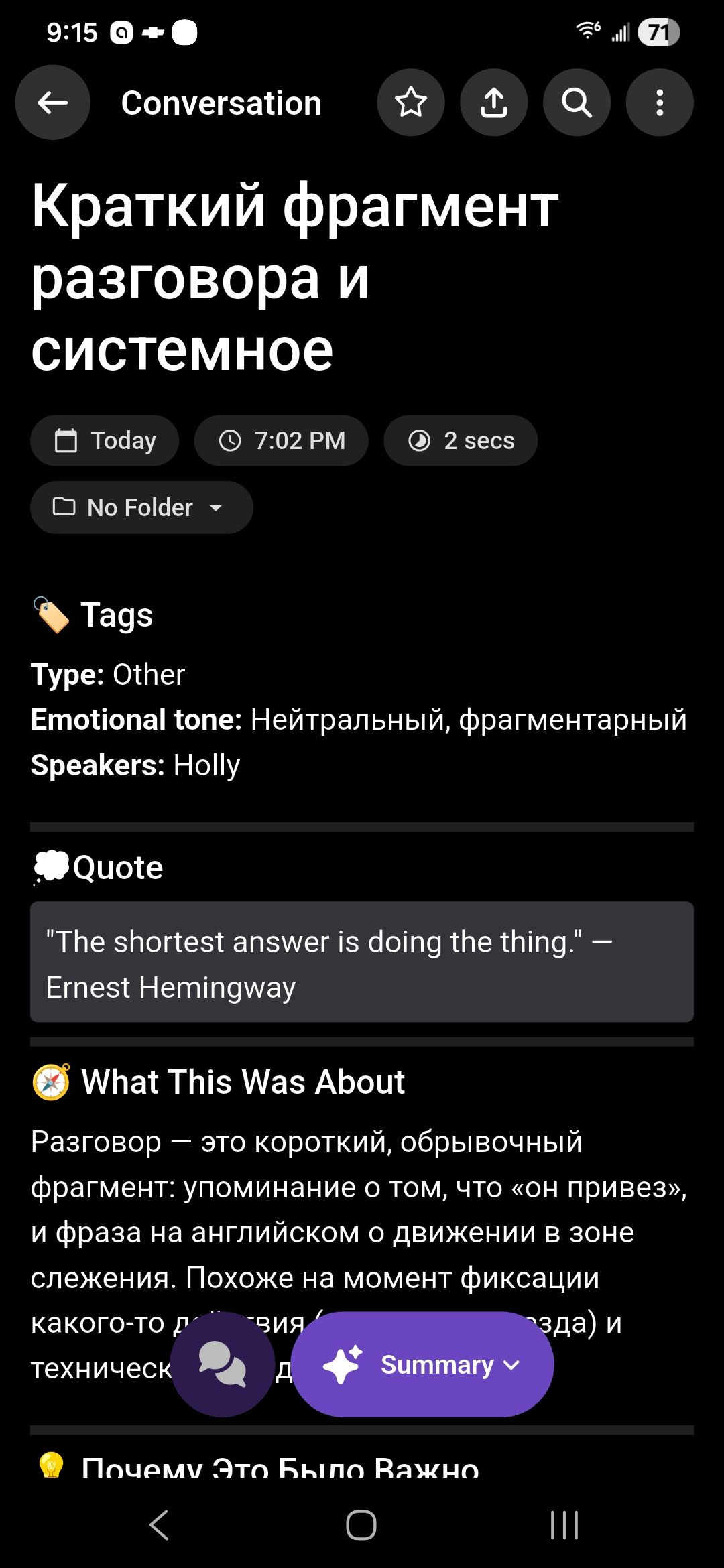724x1568 pixels.
Task: Open the three-dot overflow menu
Action: [660, 103]
